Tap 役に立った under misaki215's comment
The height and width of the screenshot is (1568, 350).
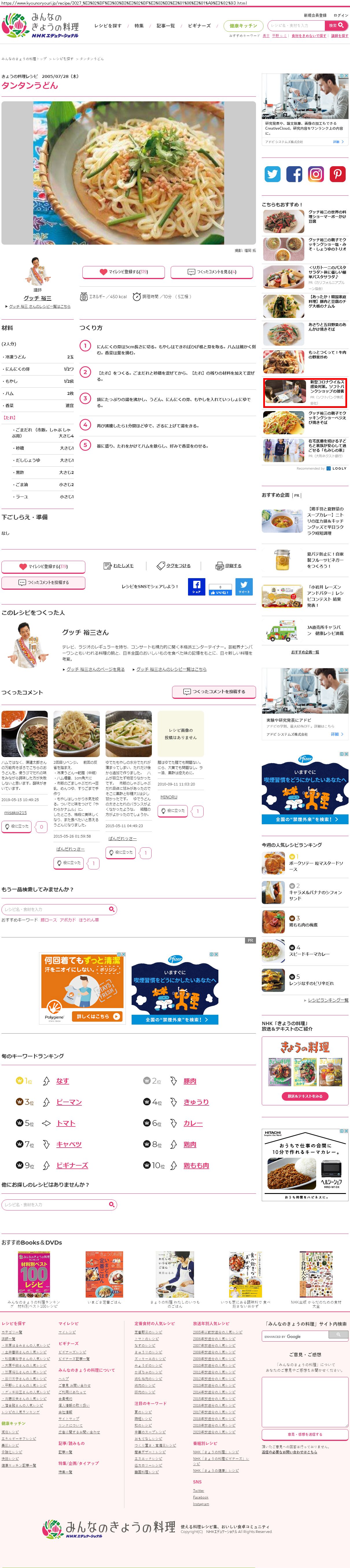(16, 827)
